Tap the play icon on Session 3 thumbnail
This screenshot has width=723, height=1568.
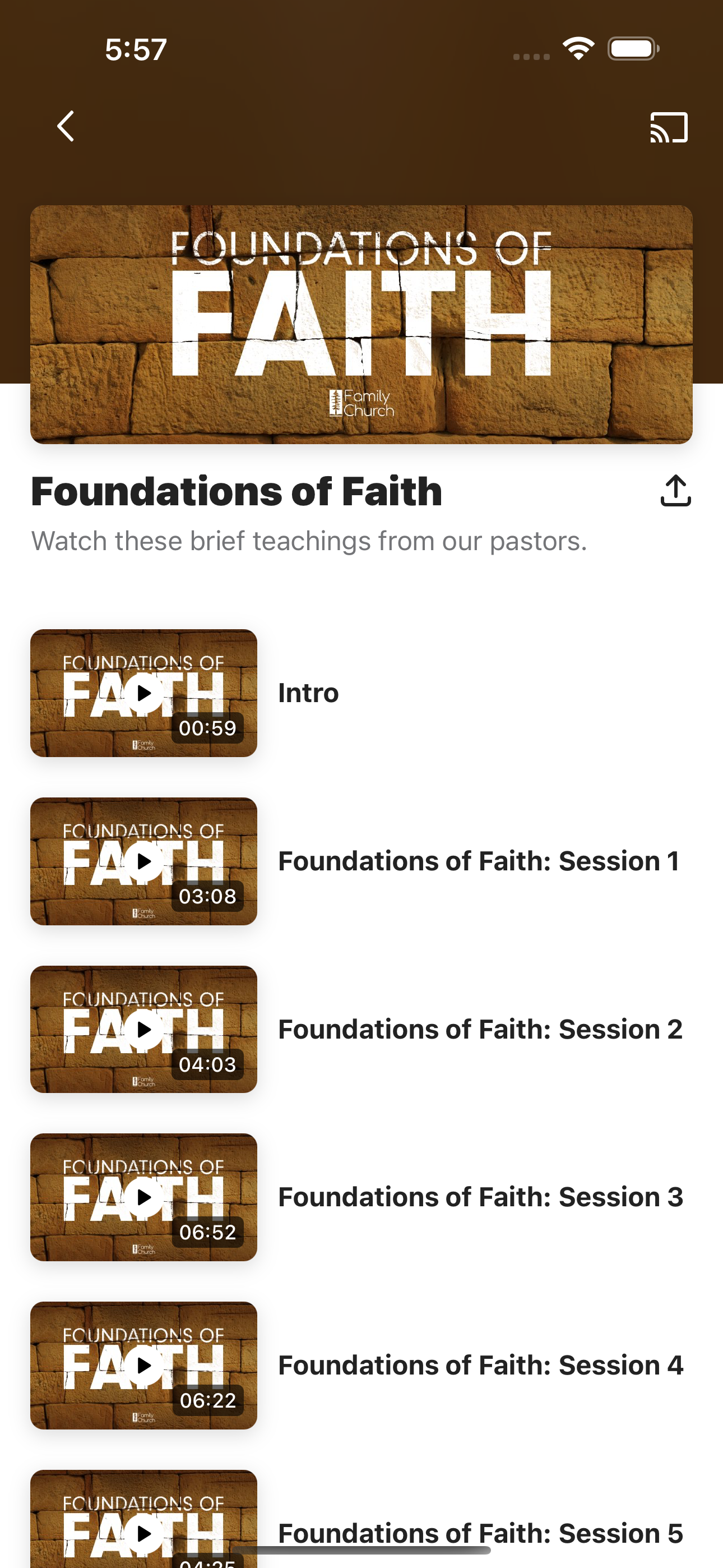coord(143,1198)
